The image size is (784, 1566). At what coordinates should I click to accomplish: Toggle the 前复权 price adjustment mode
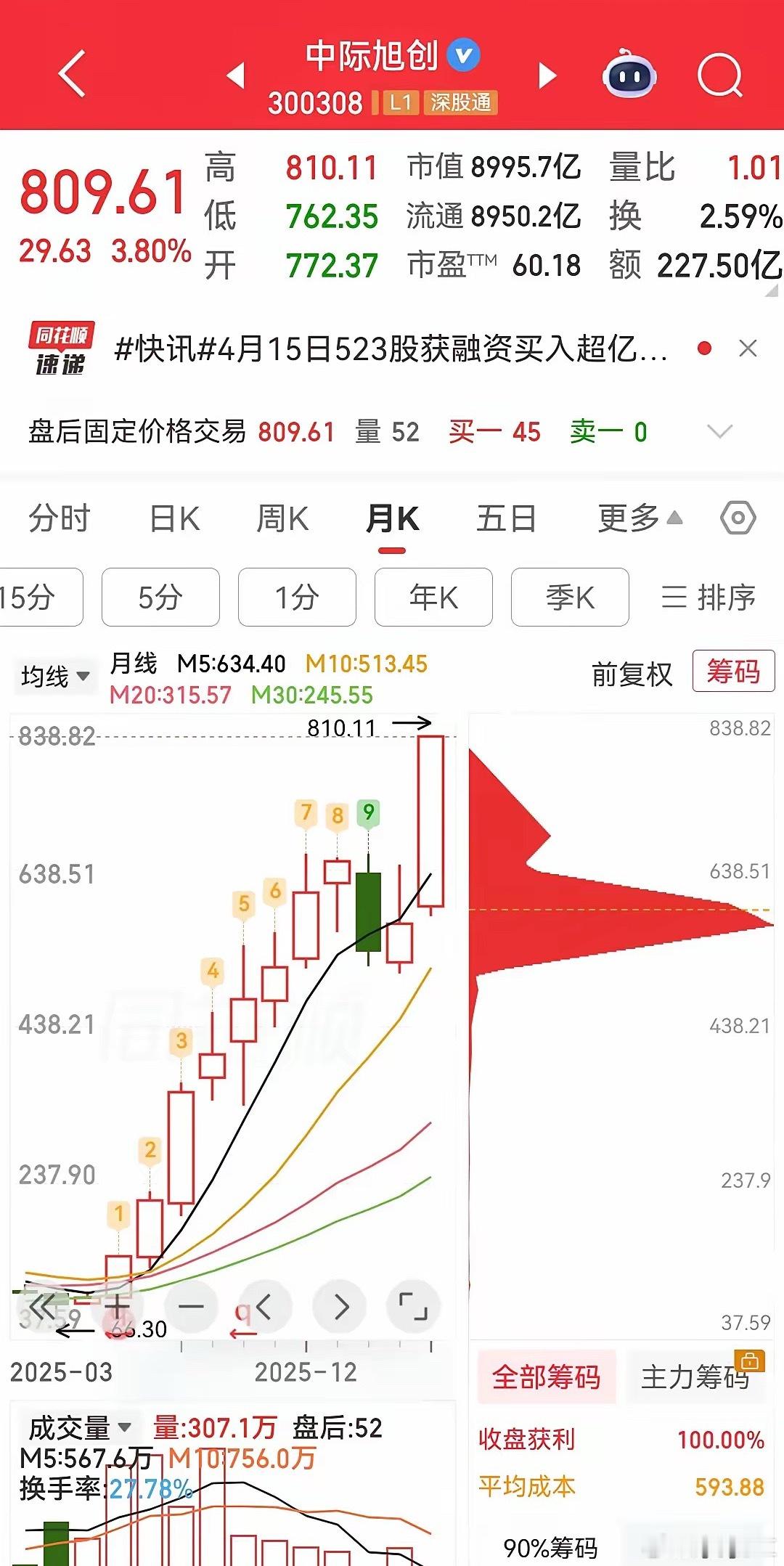[631, 674]
